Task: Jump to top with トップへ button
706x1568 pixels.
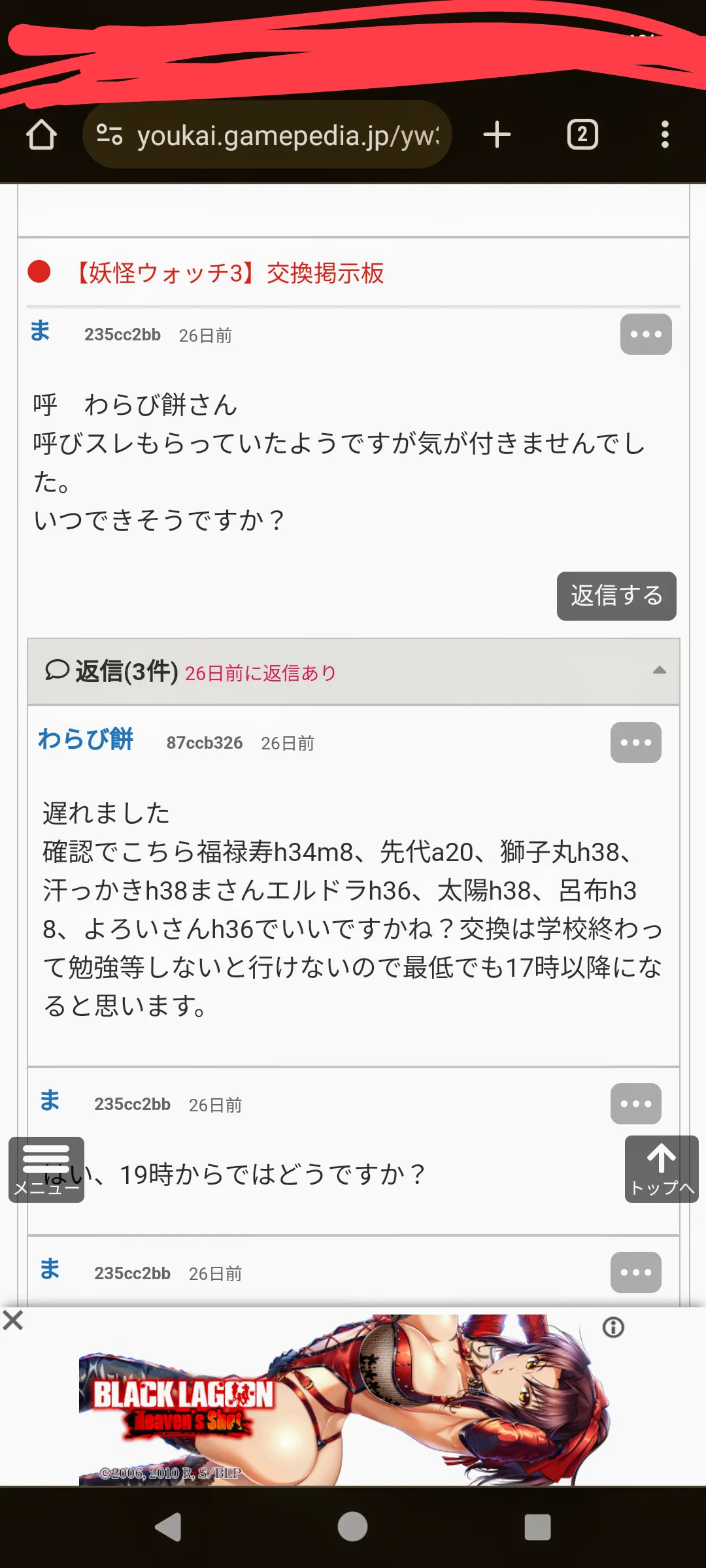Action: (662, 1169)
